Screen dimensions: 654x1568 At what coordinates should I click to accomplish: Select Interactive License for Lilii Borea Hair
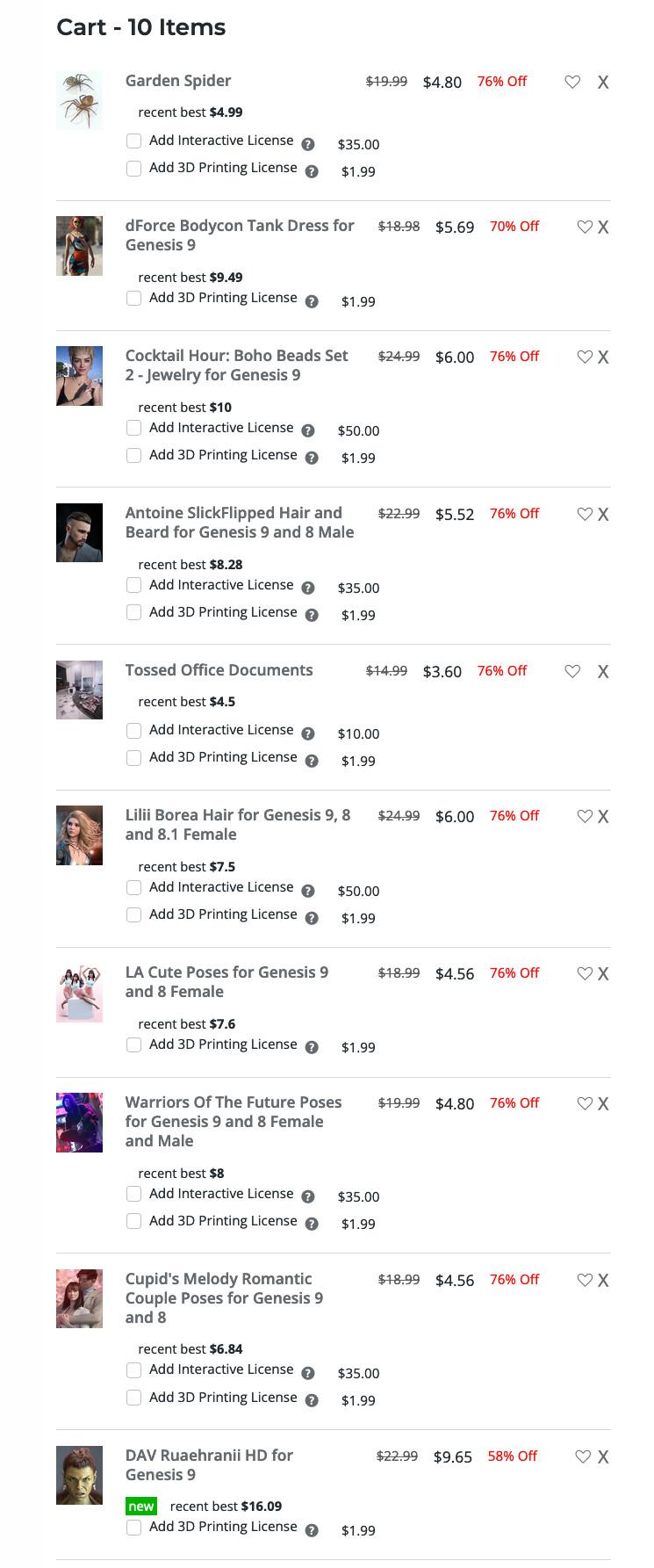[134, 887]
